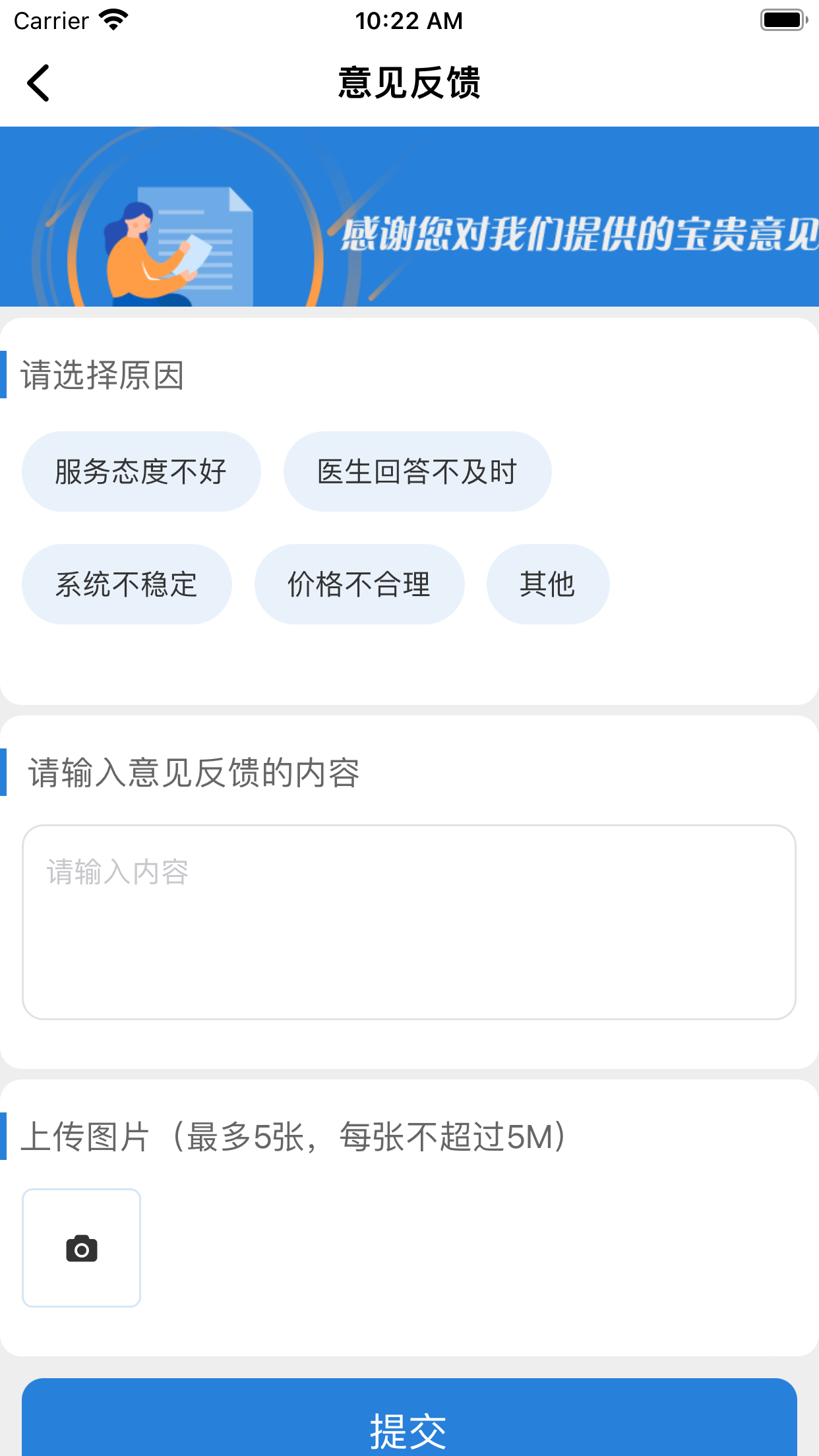The width and height of the screenshot is (819, 1456).
Task: Tap the photo upload placeholder box
Action: 81,1247
